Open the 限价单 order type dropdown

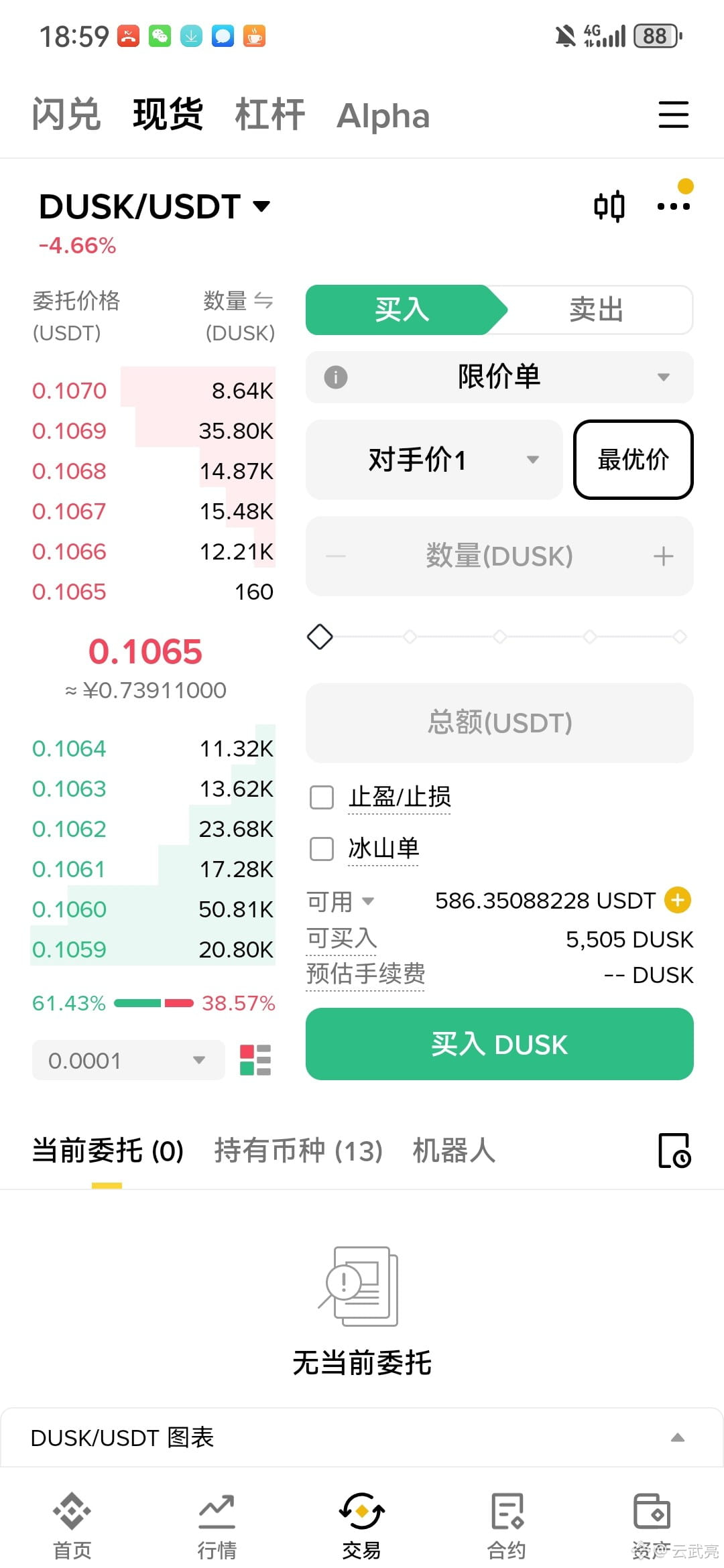[x=499, y=377]
